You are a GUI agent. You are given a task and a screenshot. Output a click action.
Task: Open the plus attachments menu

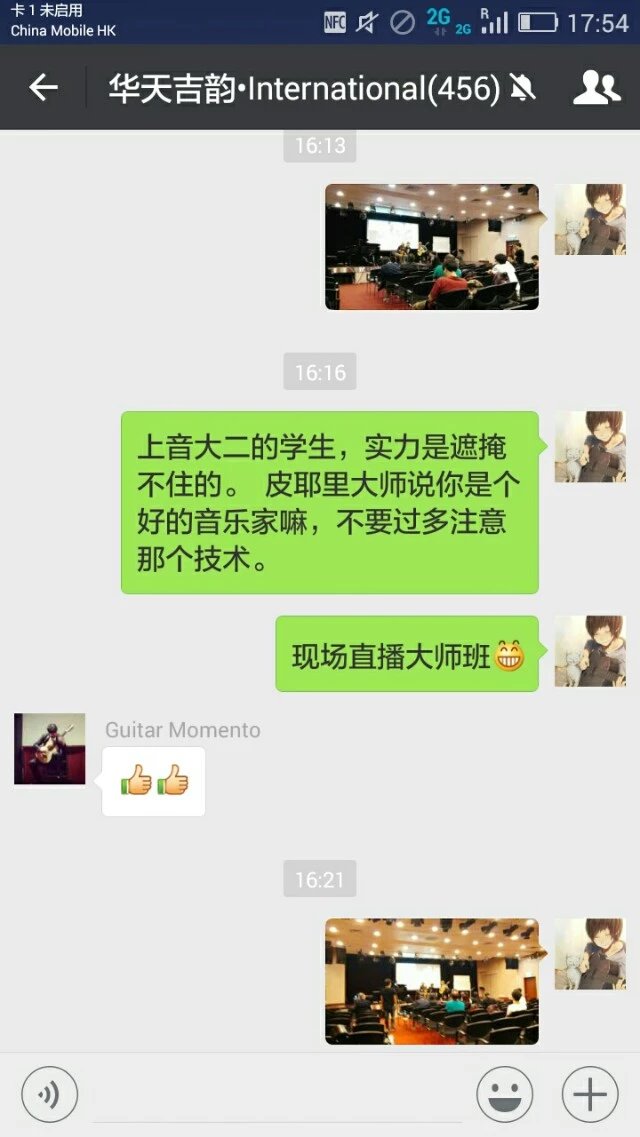point(590,1095)
